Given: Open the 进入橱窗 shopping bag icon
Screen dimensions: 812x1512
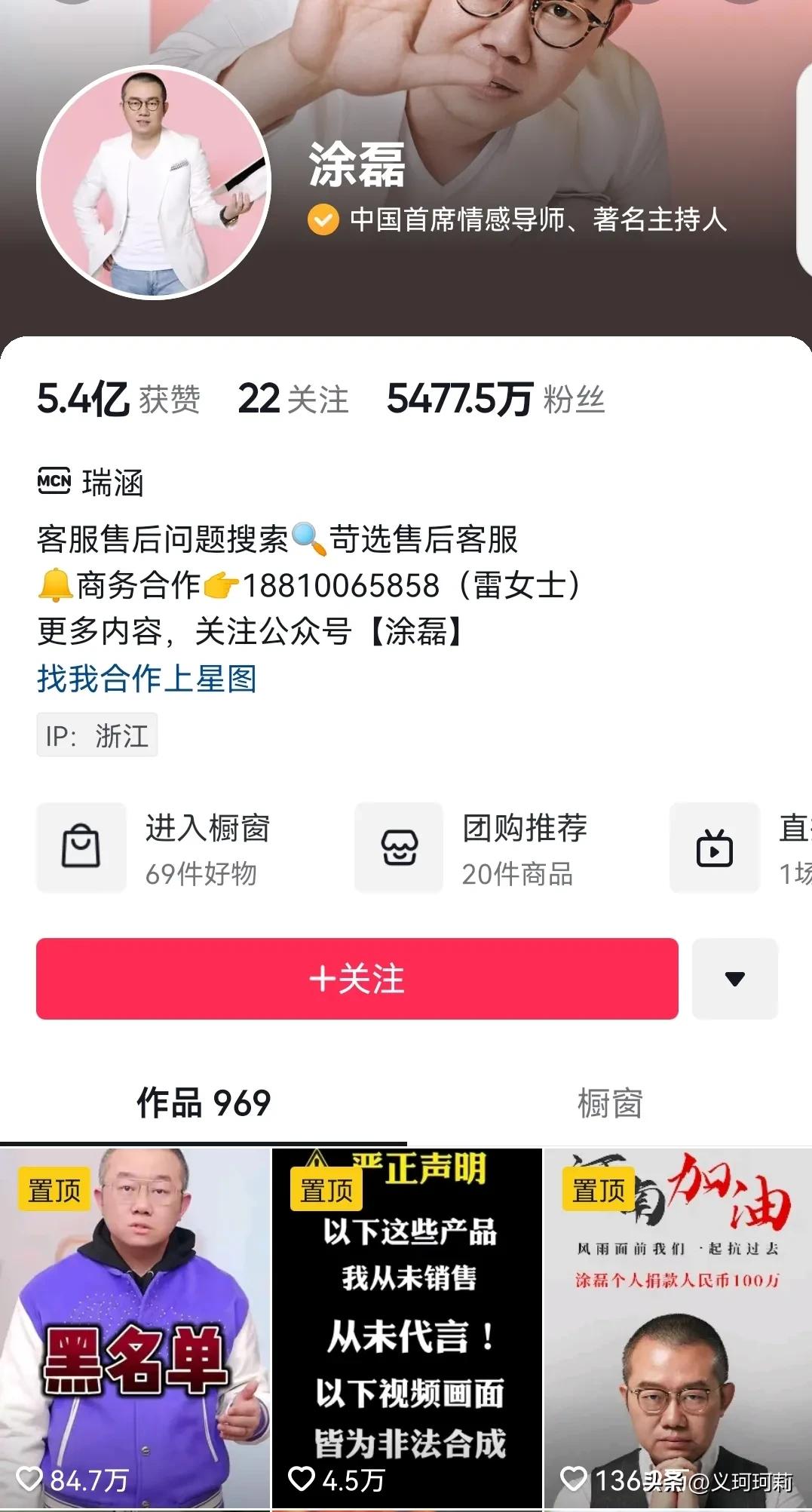Looking at the screenshot, I should tap(81, 847).
